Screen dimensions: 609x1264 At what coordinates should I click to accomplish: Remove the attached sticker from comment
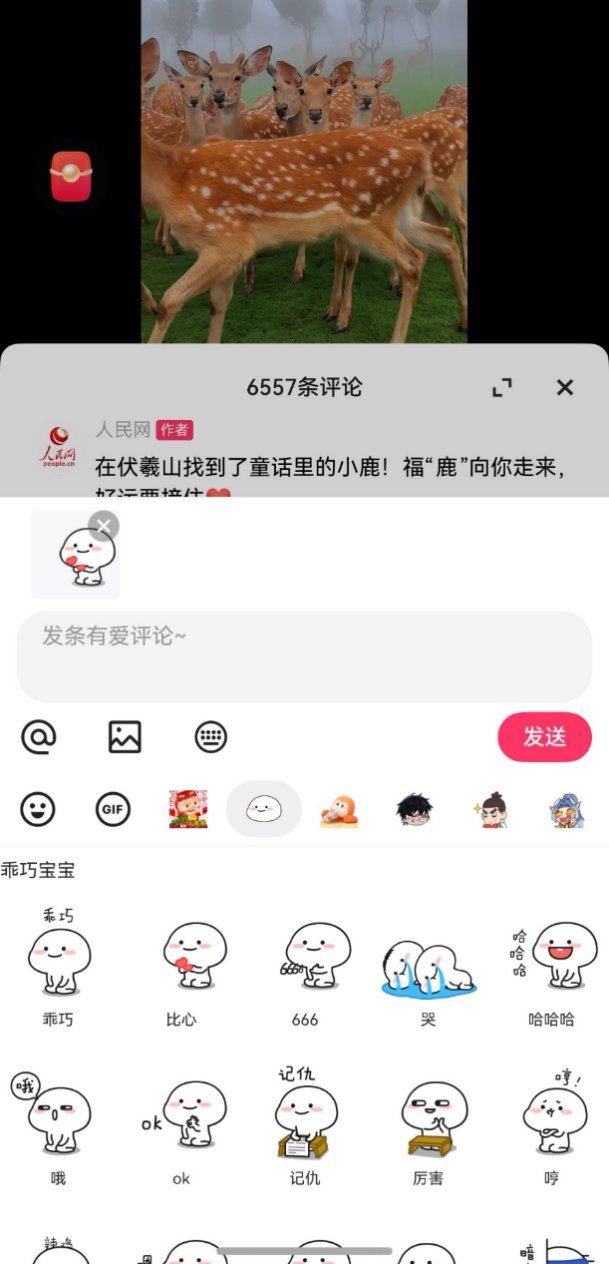[x=103, y=526]
